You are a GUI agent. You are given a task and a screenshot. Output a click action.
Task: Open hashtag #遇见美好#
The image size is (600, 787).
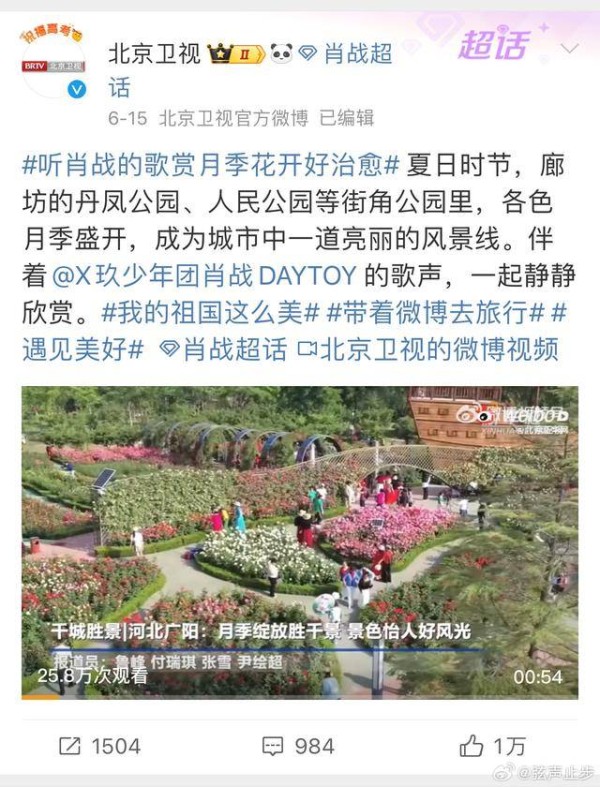tap(84, 349)
